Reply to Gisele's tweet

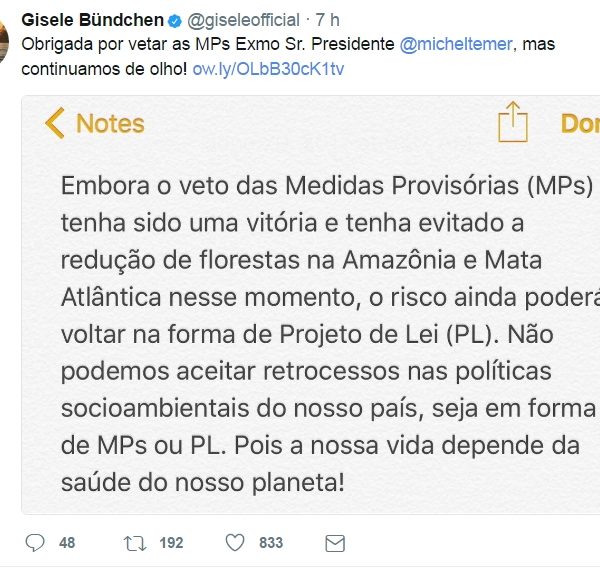(x=36, y=543)
